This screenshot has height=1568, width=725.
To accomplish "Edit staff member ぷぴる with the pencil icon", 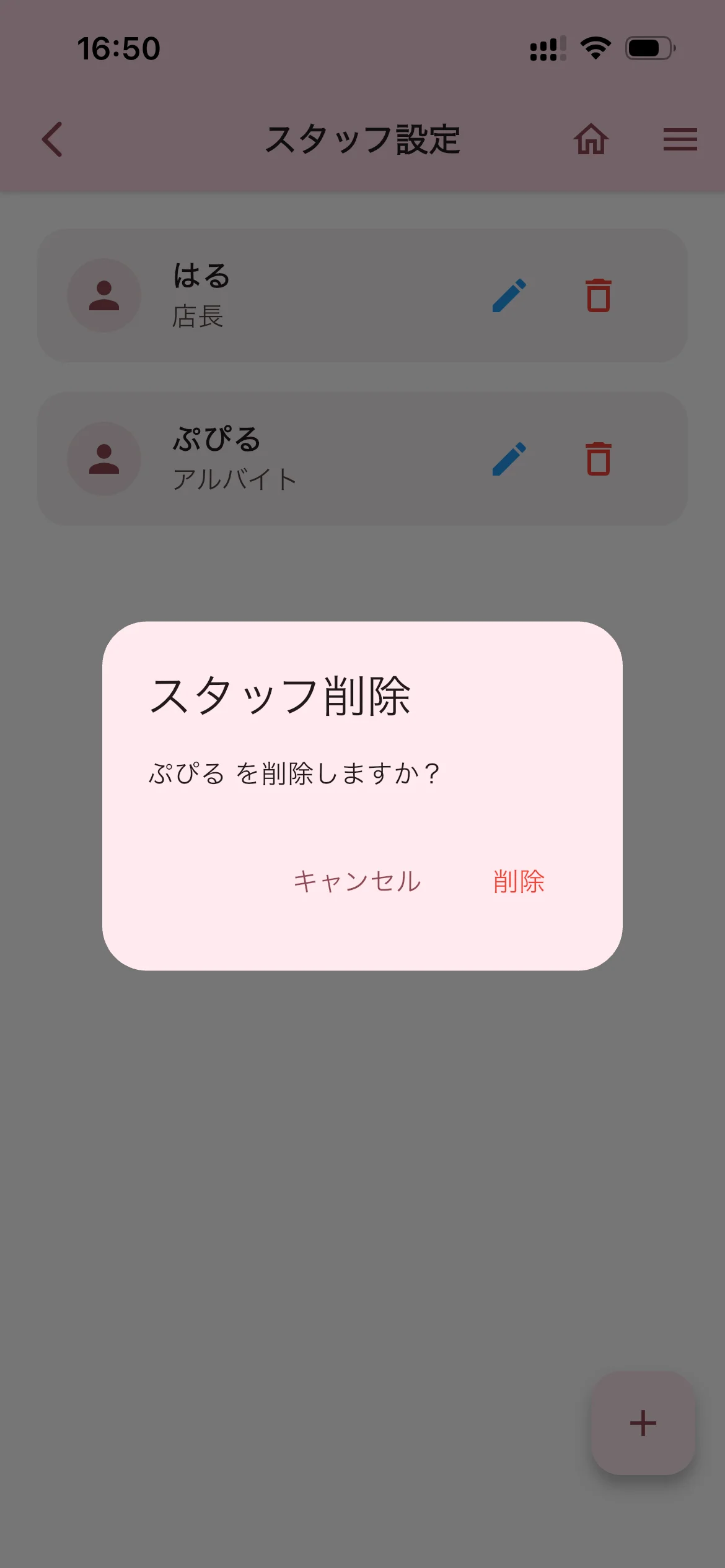I will point(509,459).
